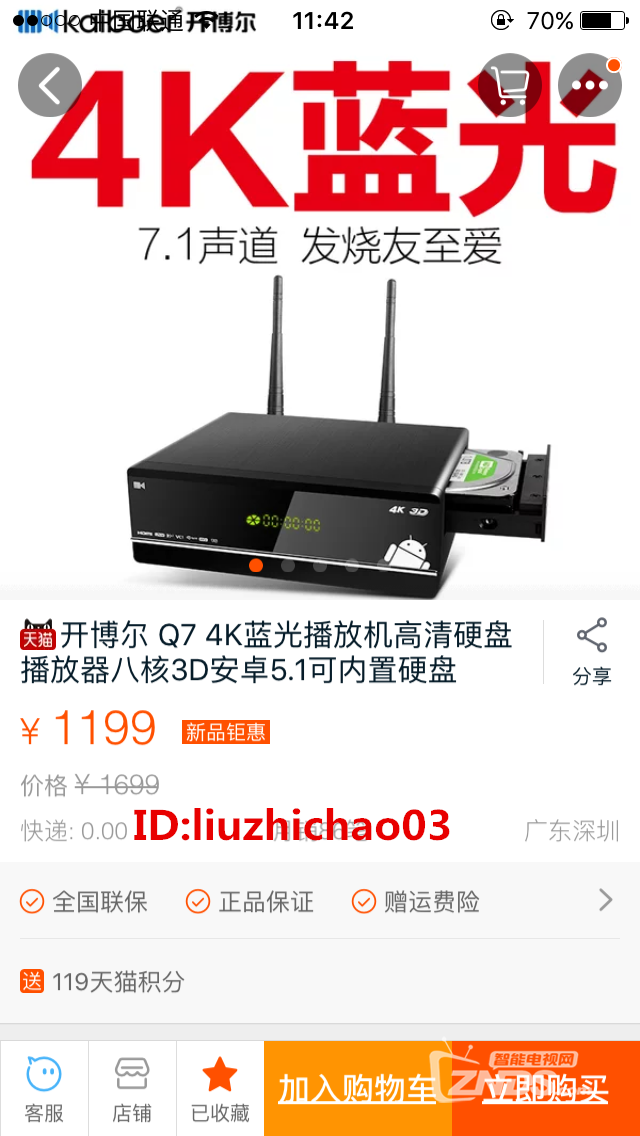Image resolution: width=640 pixels, height=1136 pixels.
Task: Share this product via 分享
Action: click(x=591, y=652)
